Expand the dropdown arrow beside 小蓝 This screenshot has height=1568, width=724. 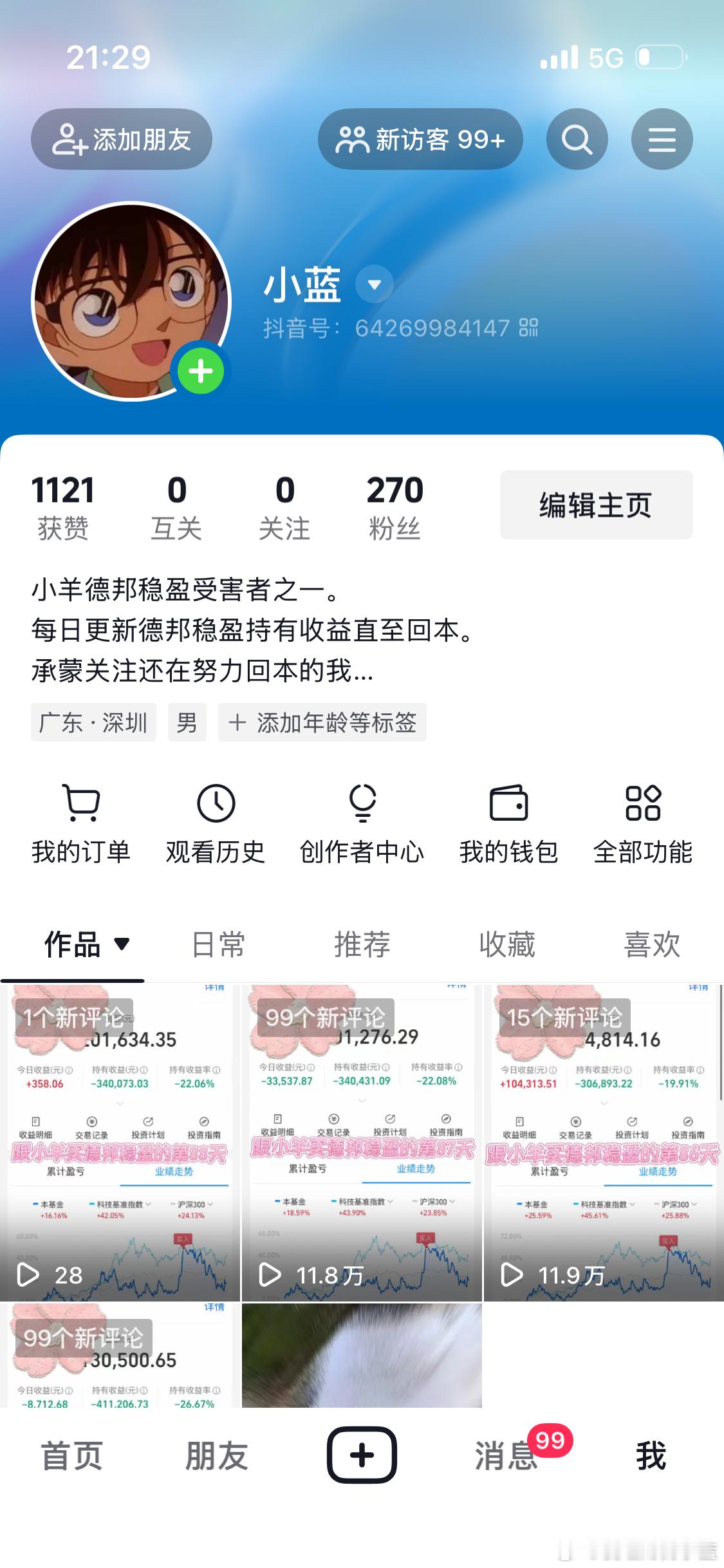pyautogui.click(x=373, y=286)
